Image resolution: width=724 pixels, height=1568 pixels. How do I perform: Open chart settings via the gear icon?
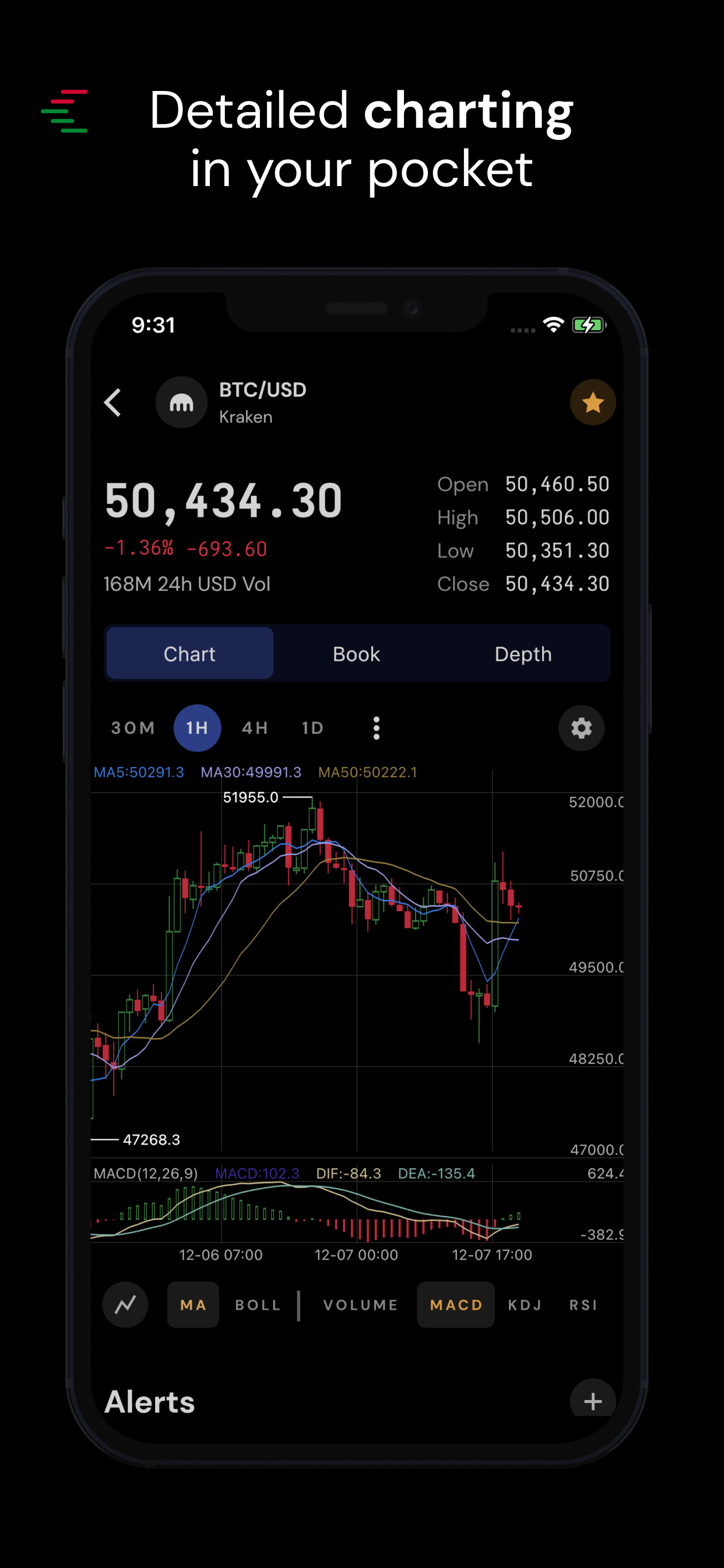pyautogui.click(x=581, y=728)
